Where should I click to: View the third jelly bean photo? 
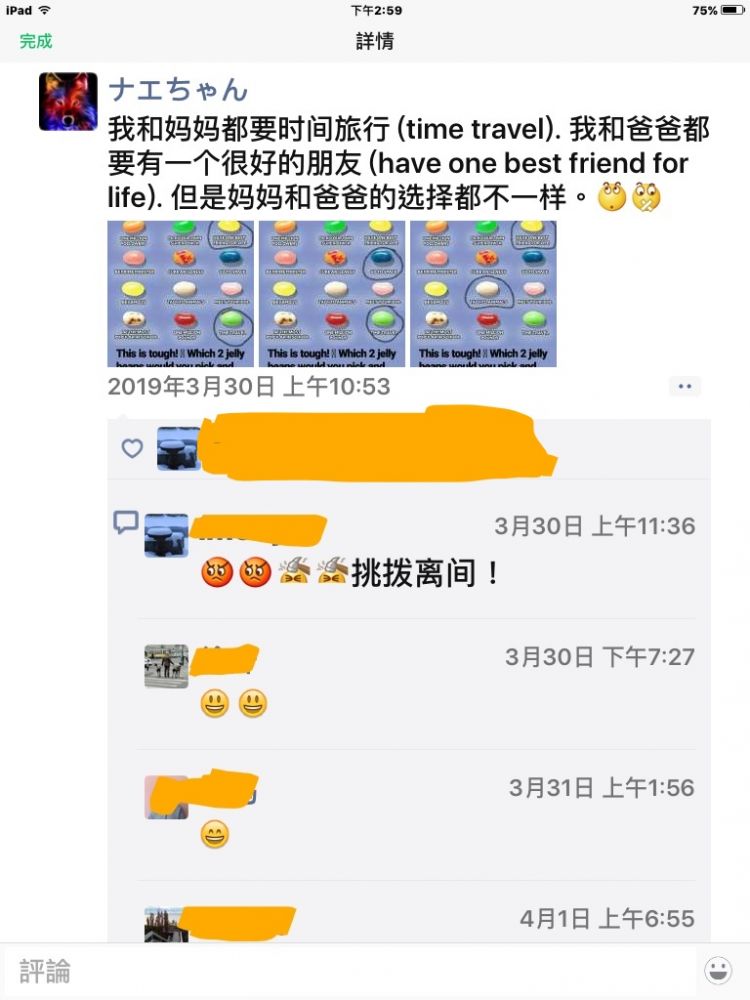click(483, 294)
